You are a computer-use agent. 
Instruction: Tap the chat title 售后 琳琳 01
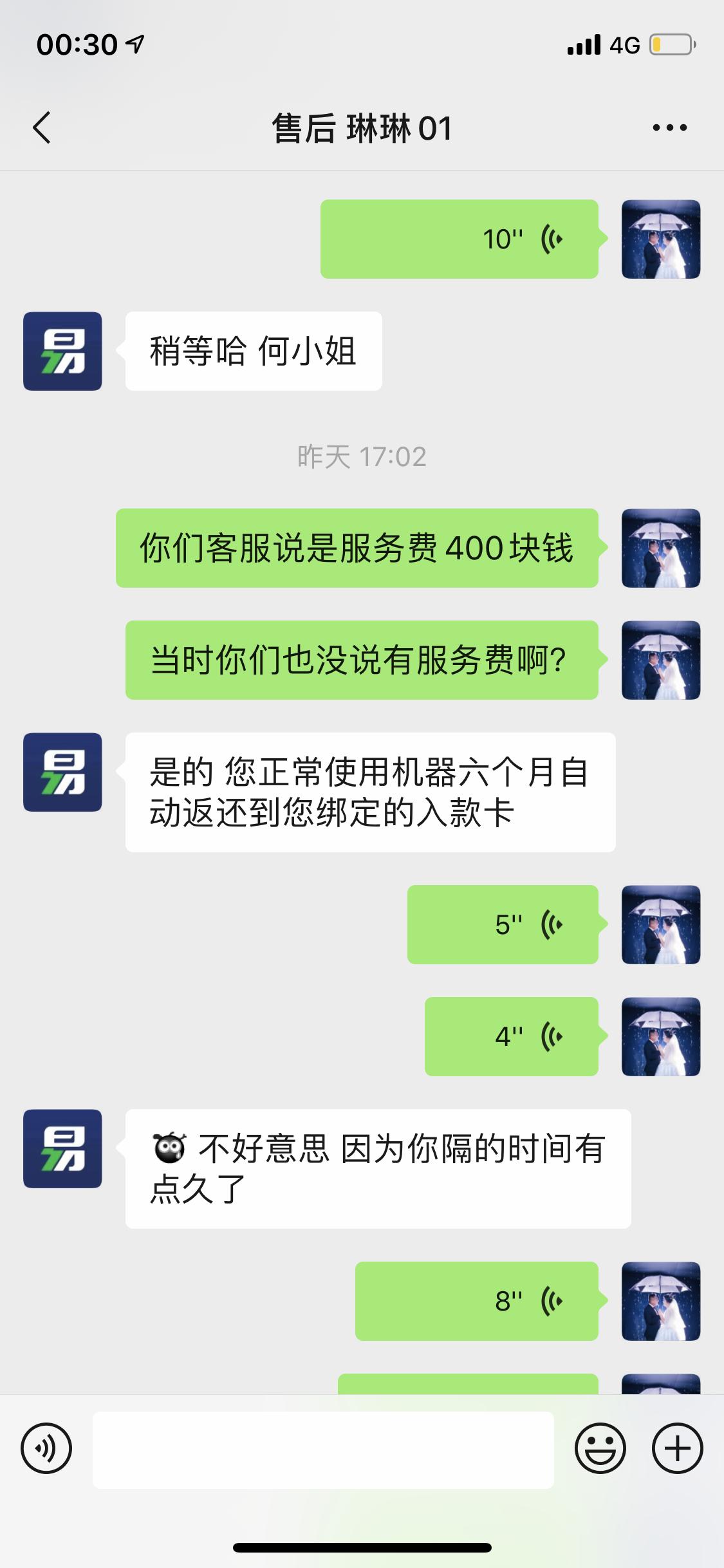(362, 127)
